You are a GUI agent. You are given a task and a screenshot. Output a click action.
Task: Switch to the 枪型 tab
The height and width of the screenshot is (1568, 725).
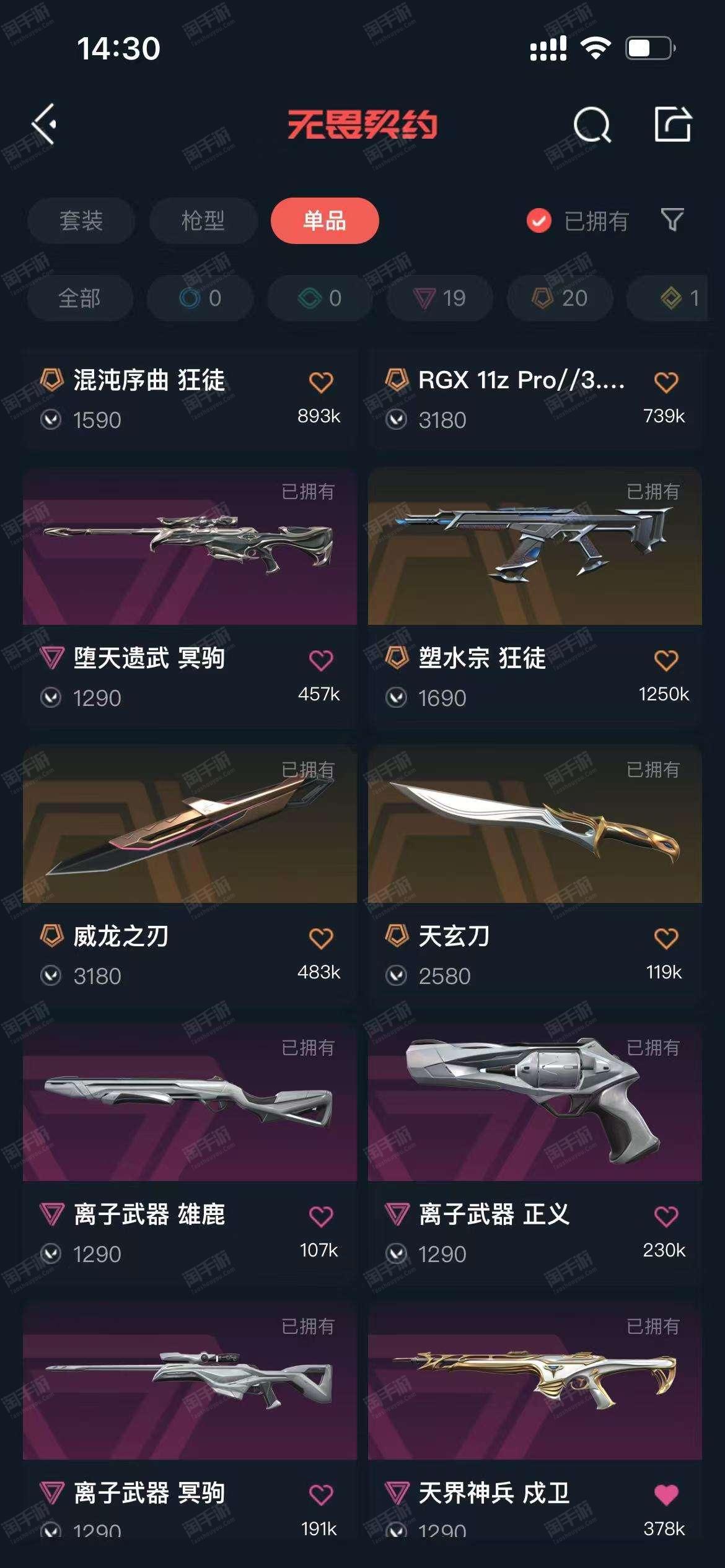coord(203,220)
